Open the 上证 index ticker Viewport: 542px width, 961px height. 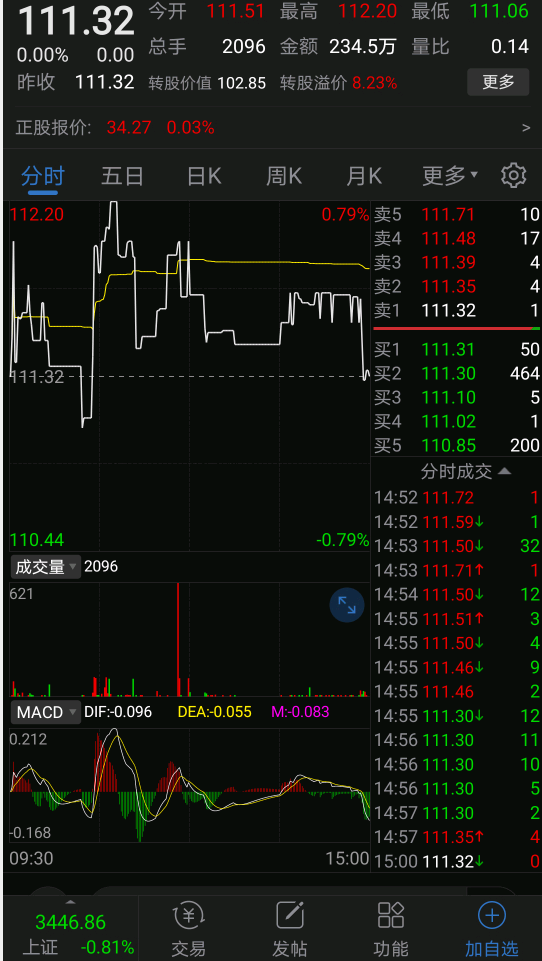pos(71,930)
